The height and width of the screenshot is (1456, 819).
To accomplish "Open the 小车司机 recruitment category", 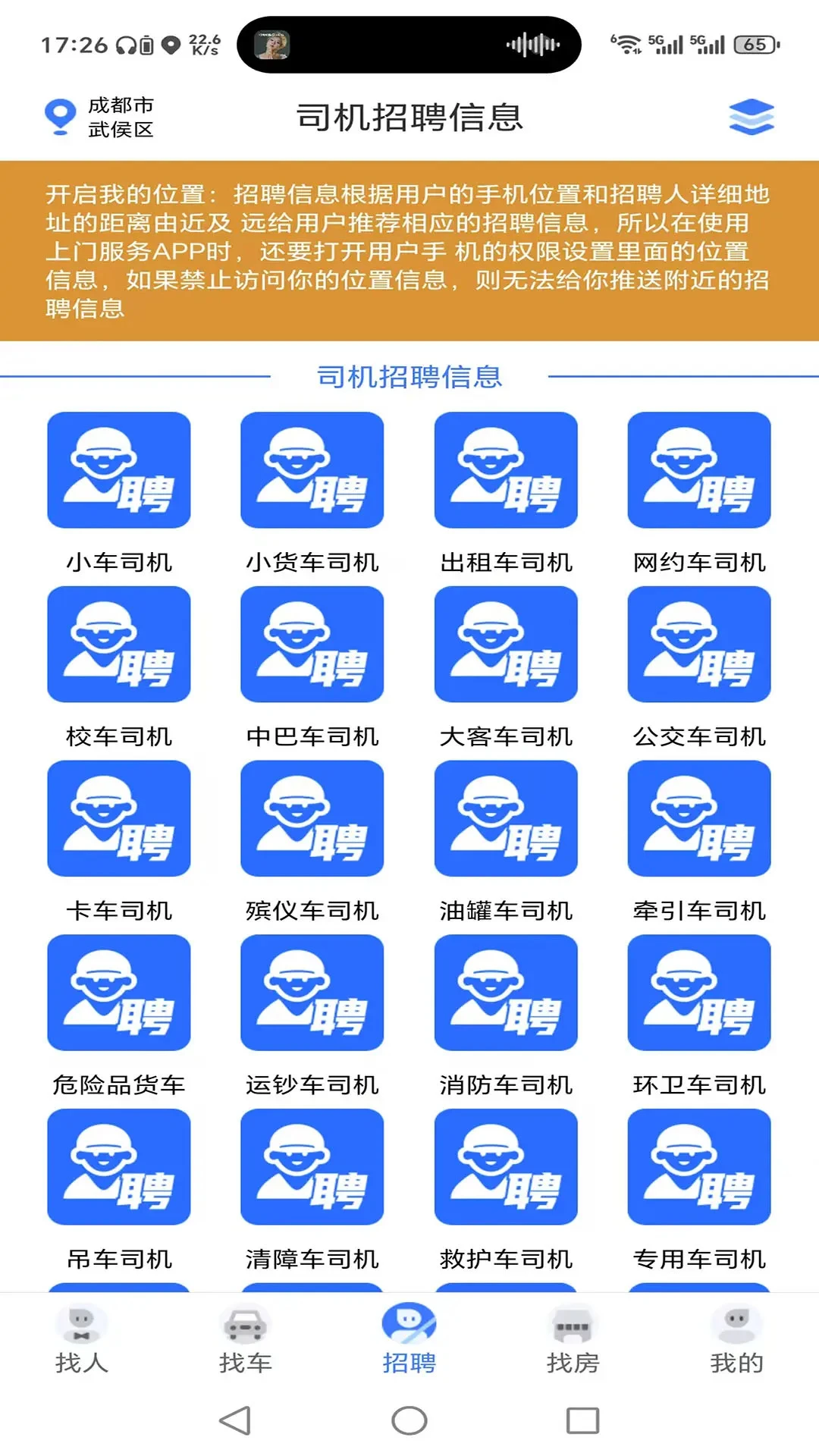I will coord(118,470).
